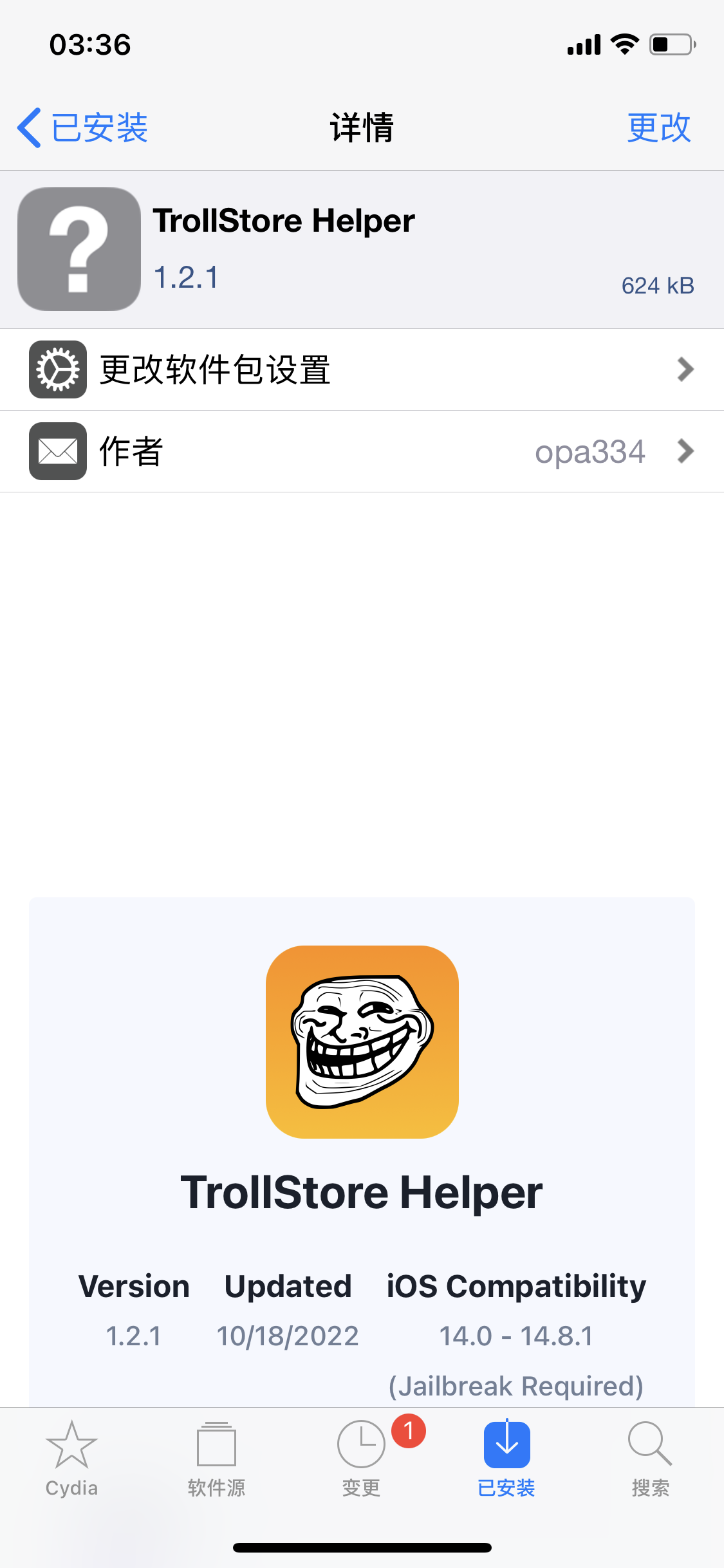Tap the home indicator bar at bottom

click(x=362, y=1547)
